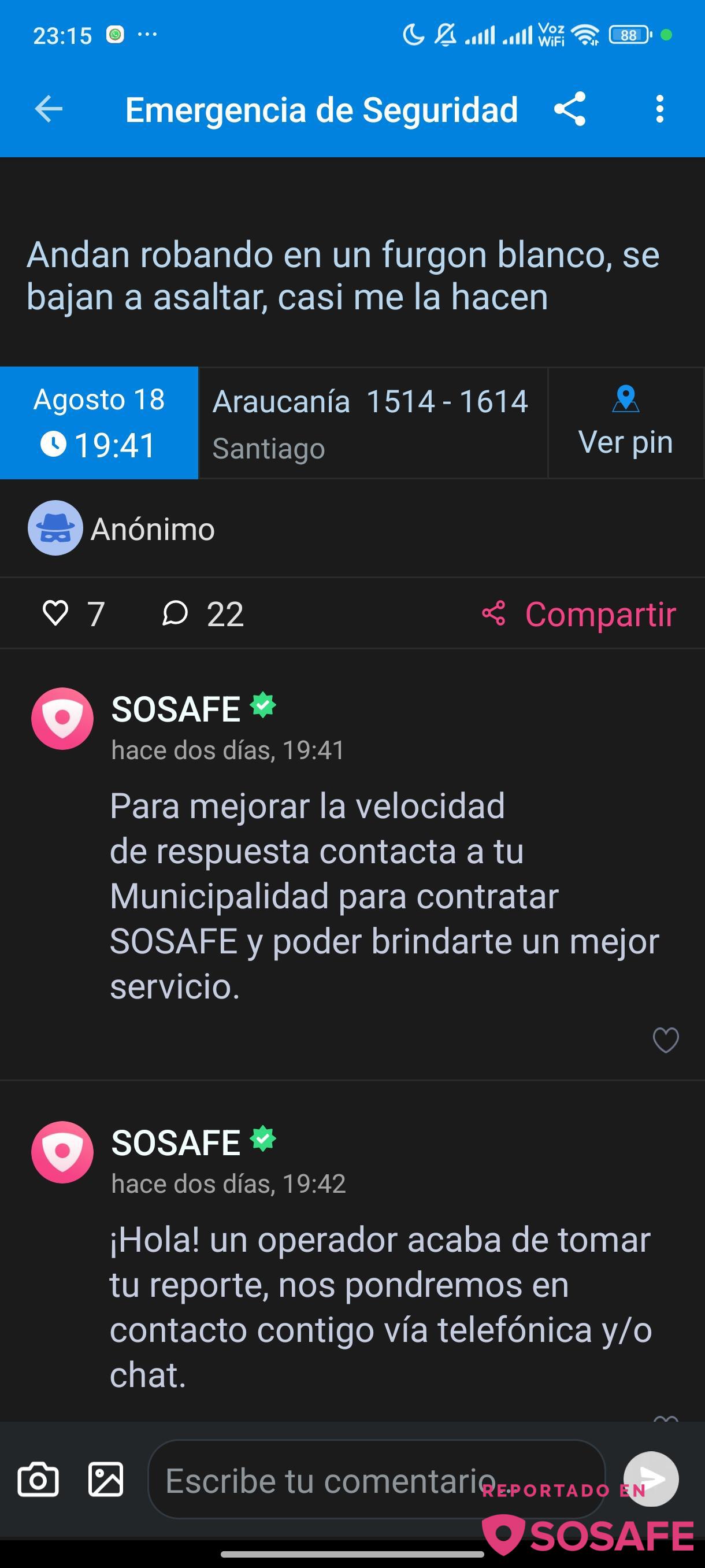705x1568 pixels.
Task: Go back using the top-left arrow
Action: point(49,110)
